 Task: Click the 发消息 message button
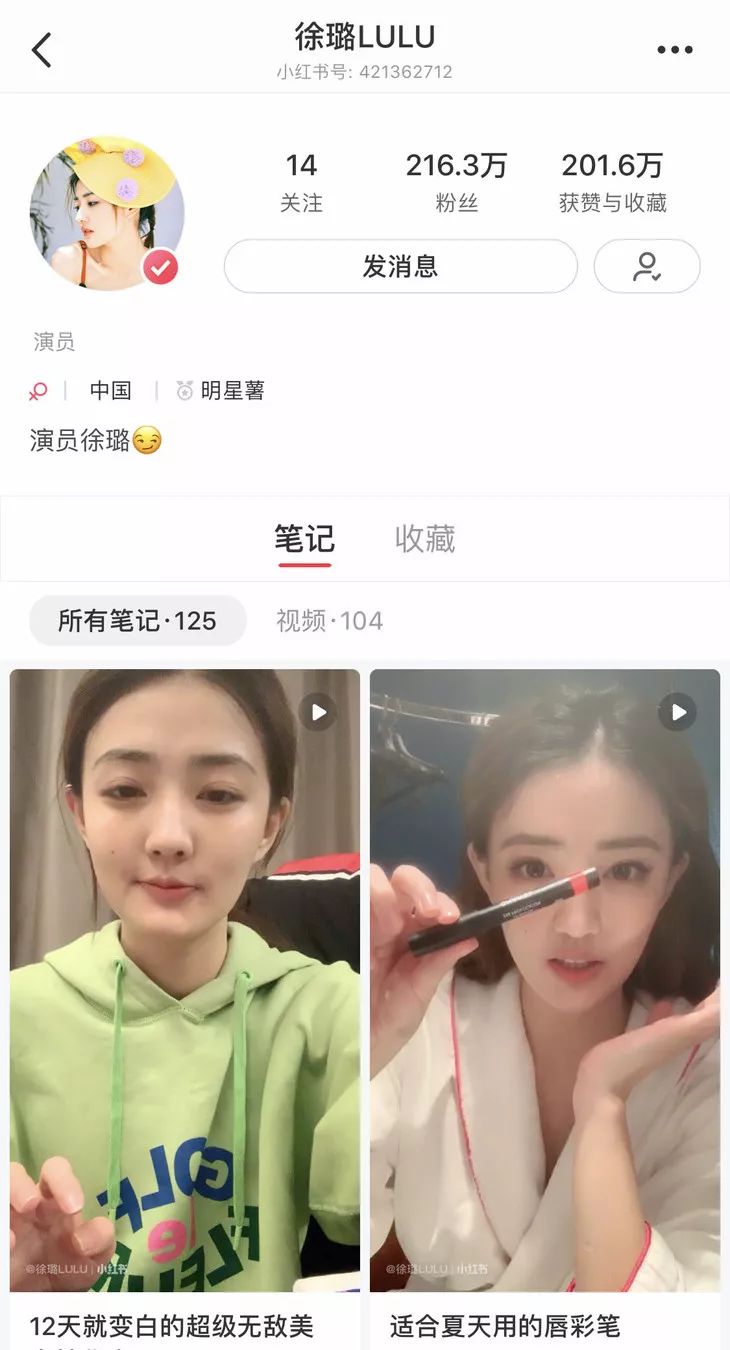[400, 266]
